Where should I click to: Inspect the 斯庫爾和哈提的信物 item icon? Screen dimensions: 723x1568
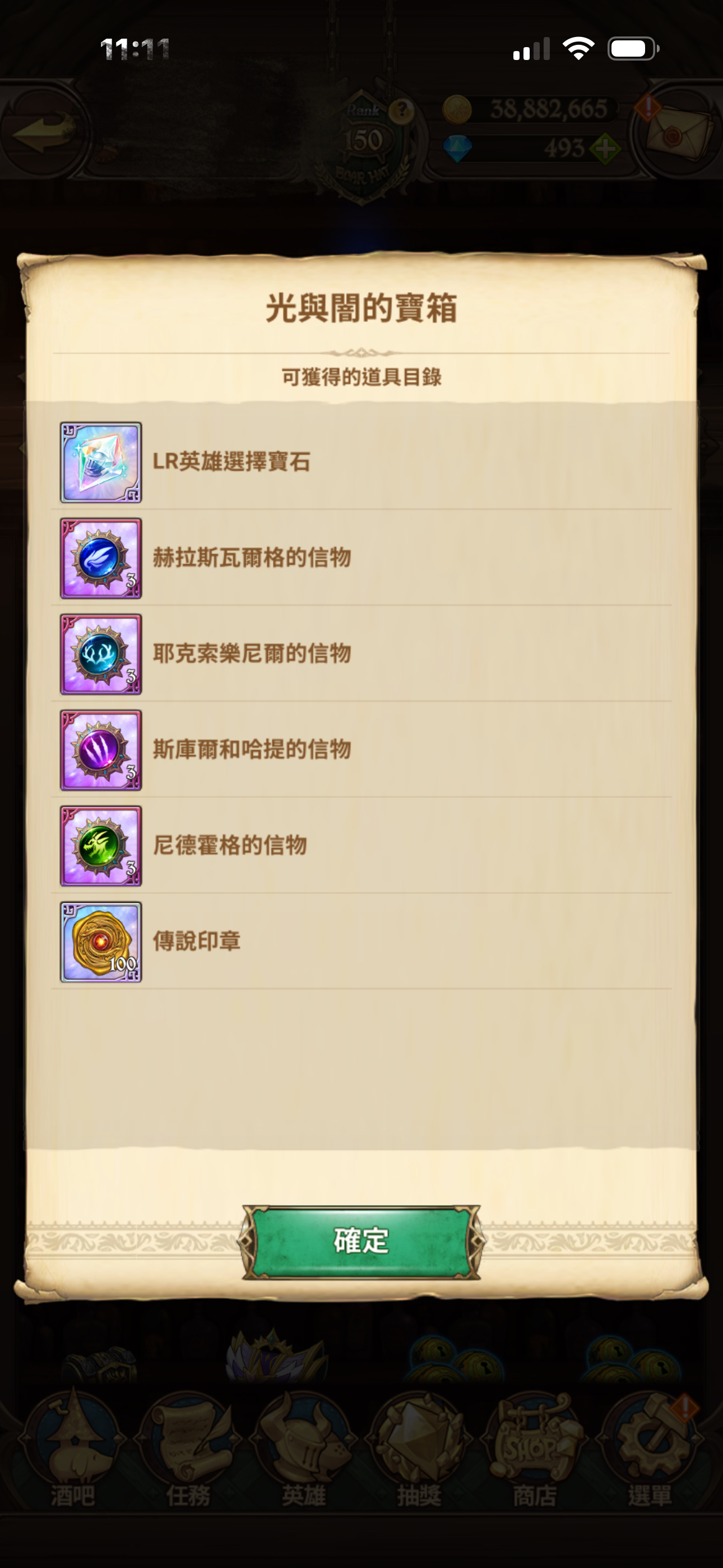(101, 750)
